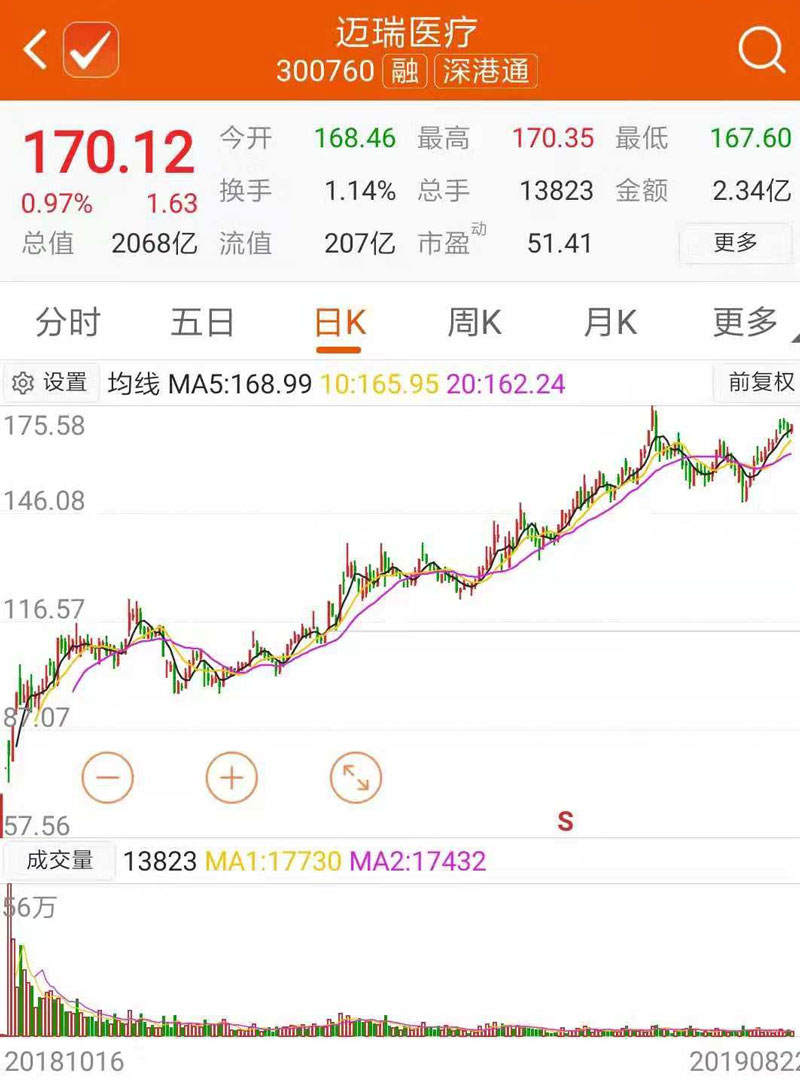Open the 设置 chart settings
This screenshot has width=800, height=1084.
point(50,383)
